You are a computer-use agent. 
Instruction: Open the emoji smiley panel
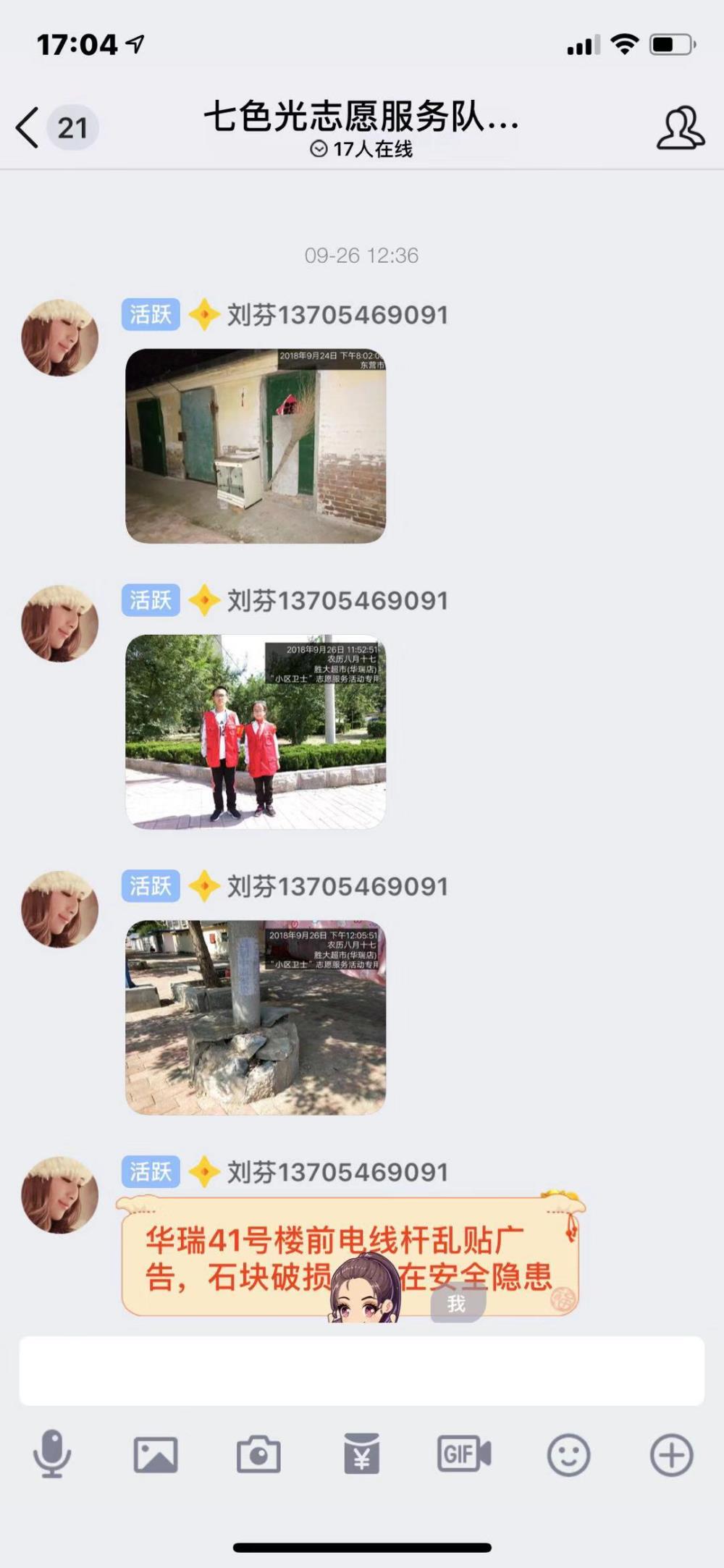point(569,1454)
